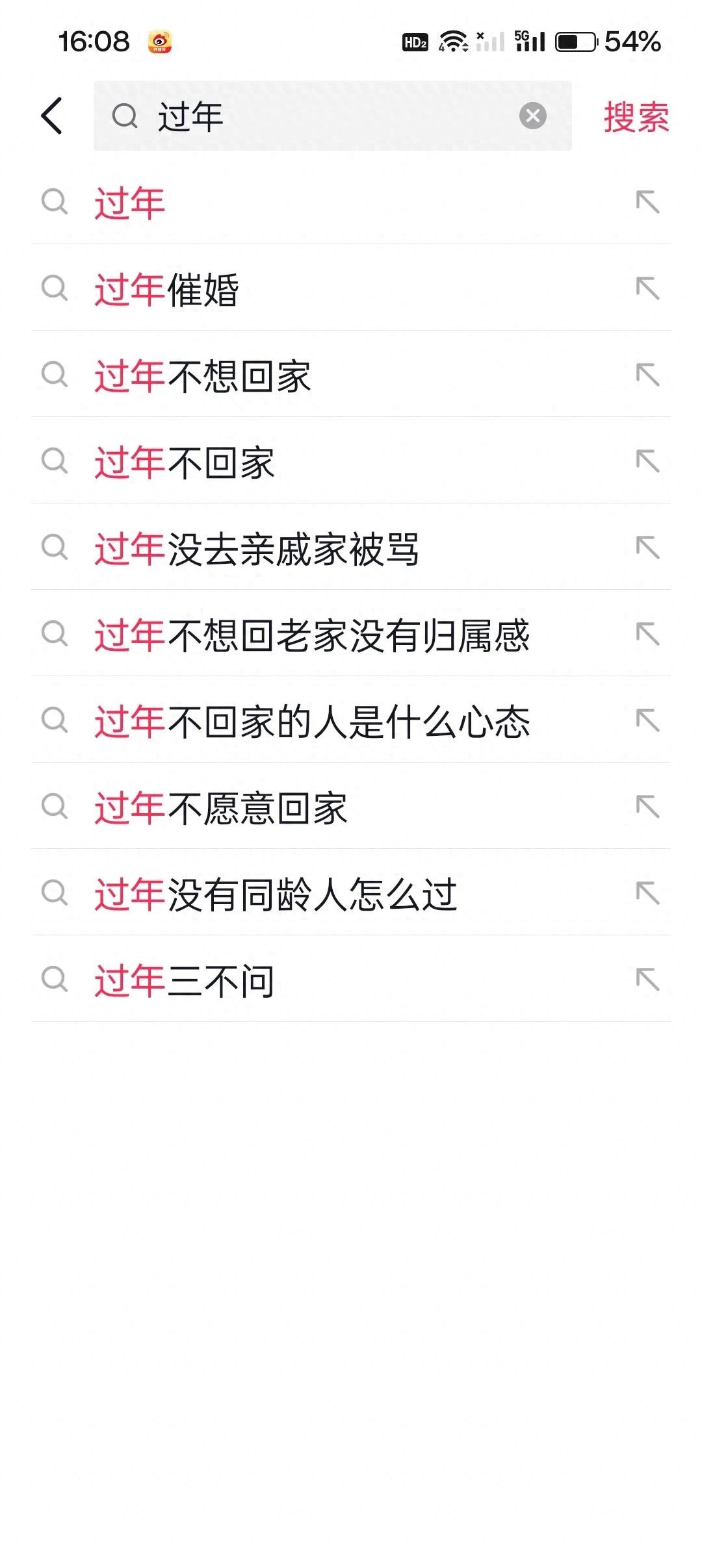This screenshot has height=1568, width=702.
Task: Open the suggestion 过年不想回家
Action: 203,375
